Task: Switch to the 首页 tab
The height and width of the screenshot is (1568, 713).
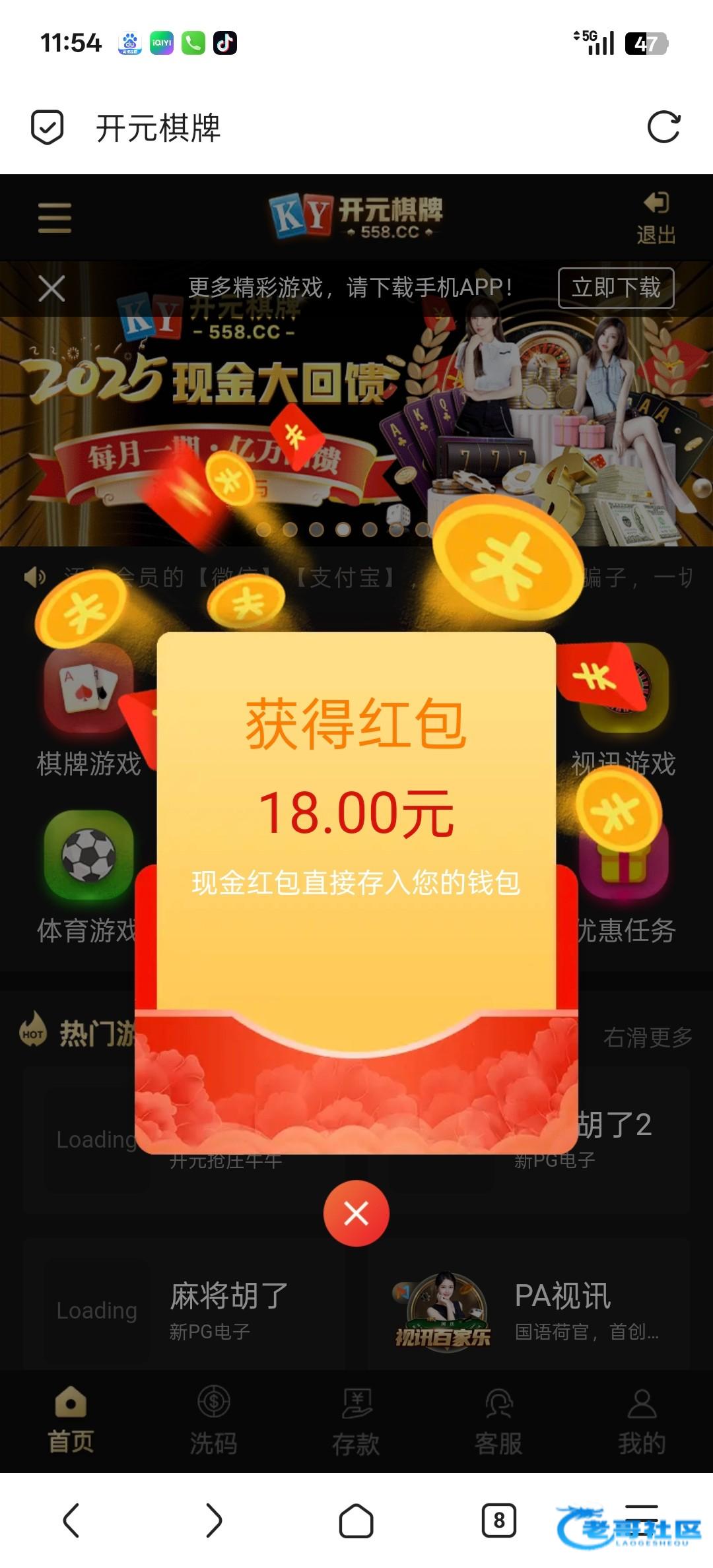Action: click(x=71, y=1420)
